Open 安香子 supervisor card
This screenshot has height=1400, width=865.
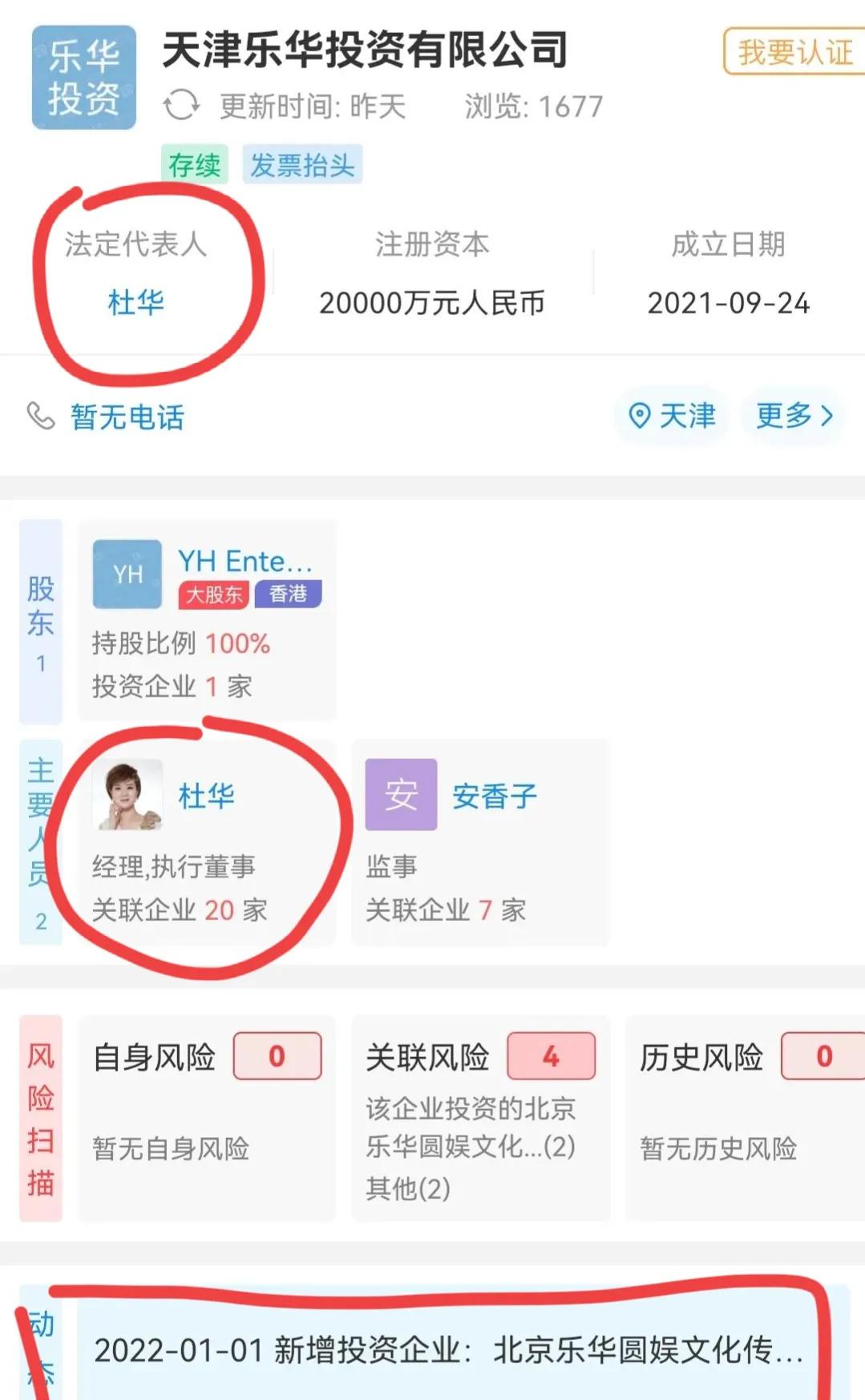[480, 842]
